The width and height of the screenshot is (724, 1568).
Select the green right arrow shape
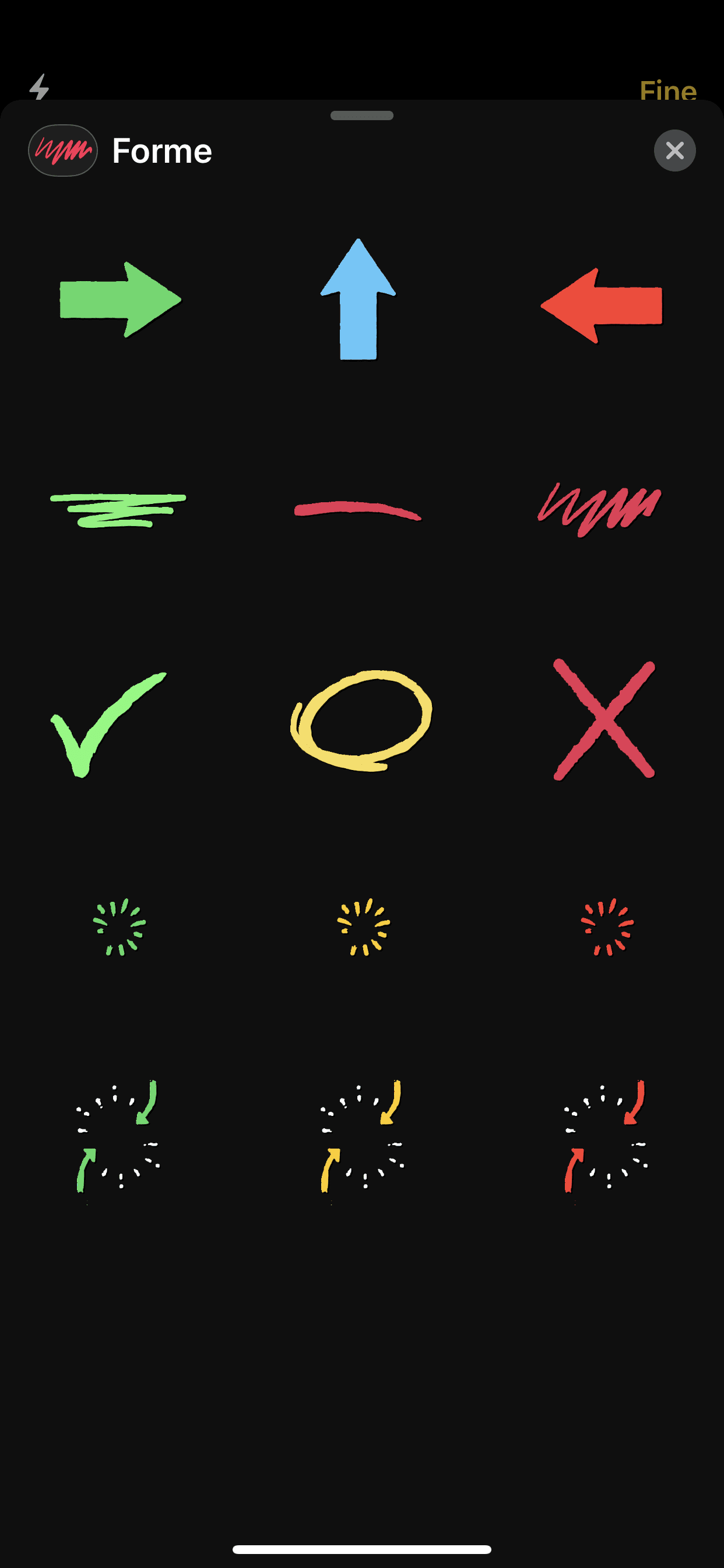121,299
